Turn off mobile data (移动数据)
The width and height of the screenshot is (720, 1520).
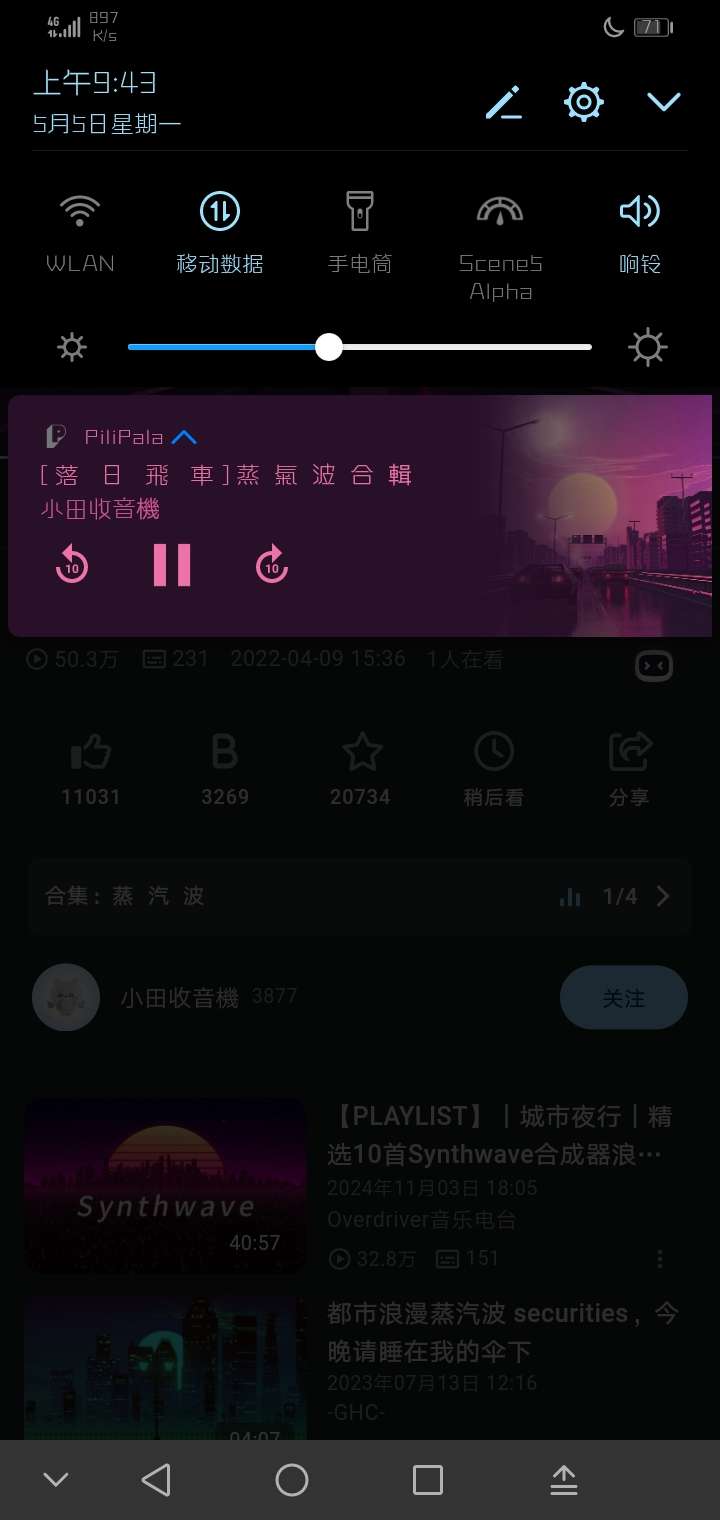click(x=220, y=211)
